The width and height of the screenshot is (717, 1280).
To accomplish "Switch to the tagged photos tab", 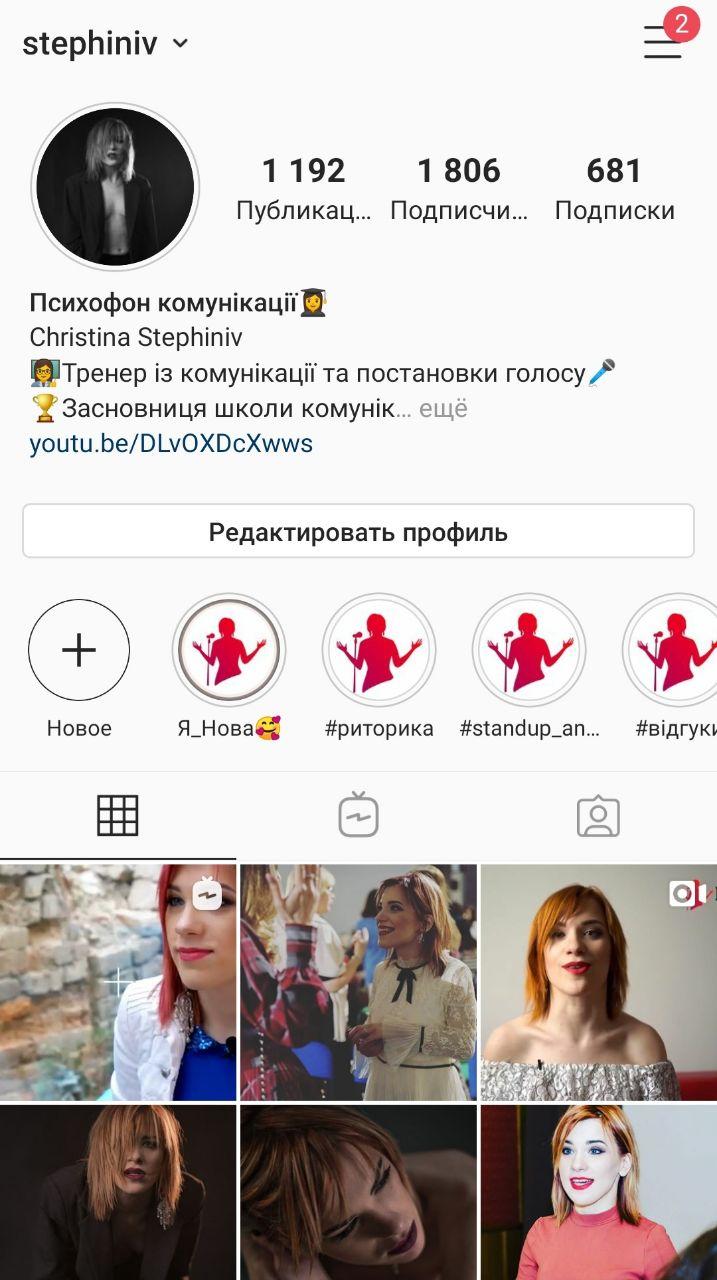I will 598,816.
